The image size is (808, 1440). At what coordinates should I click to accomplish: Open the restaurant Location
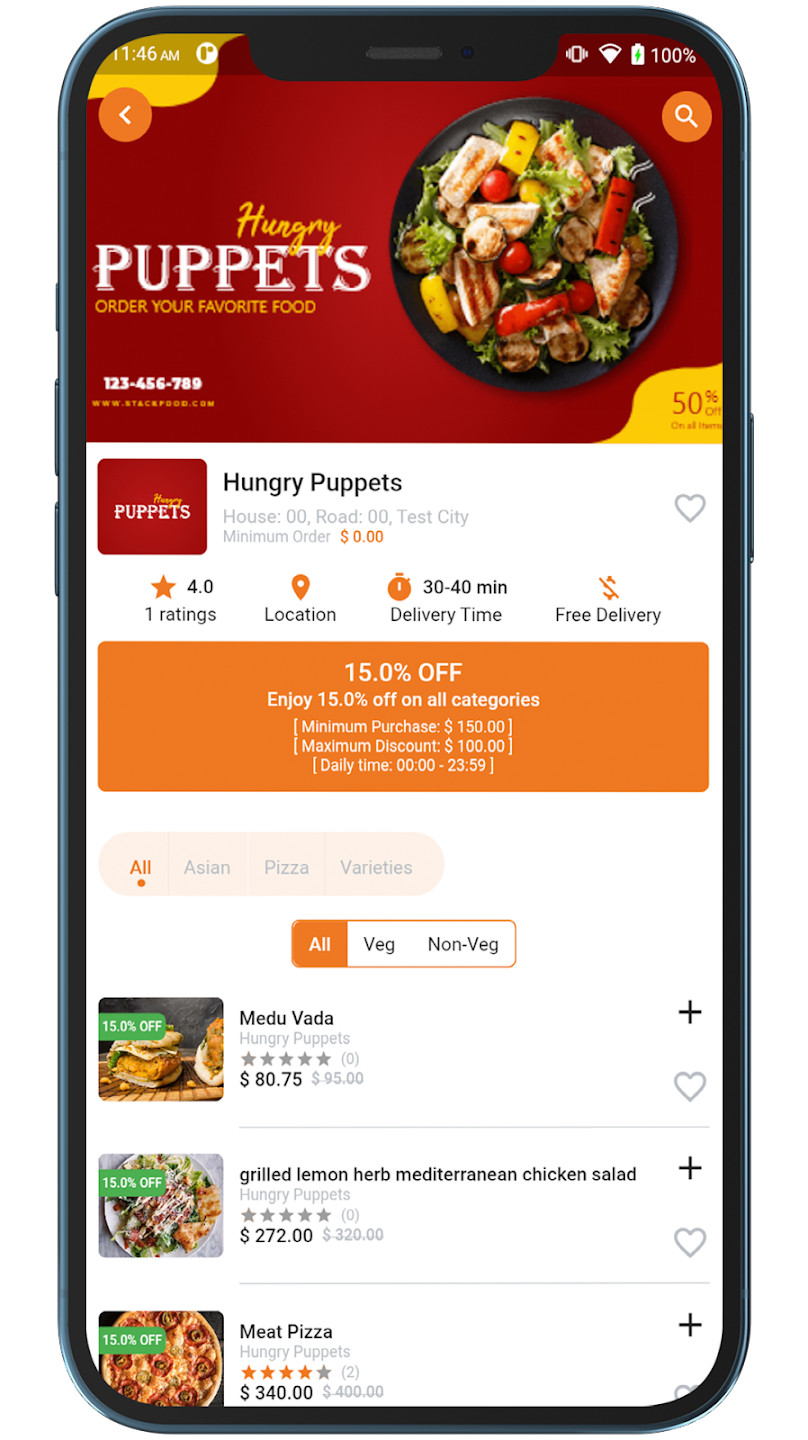coord(300,600)
